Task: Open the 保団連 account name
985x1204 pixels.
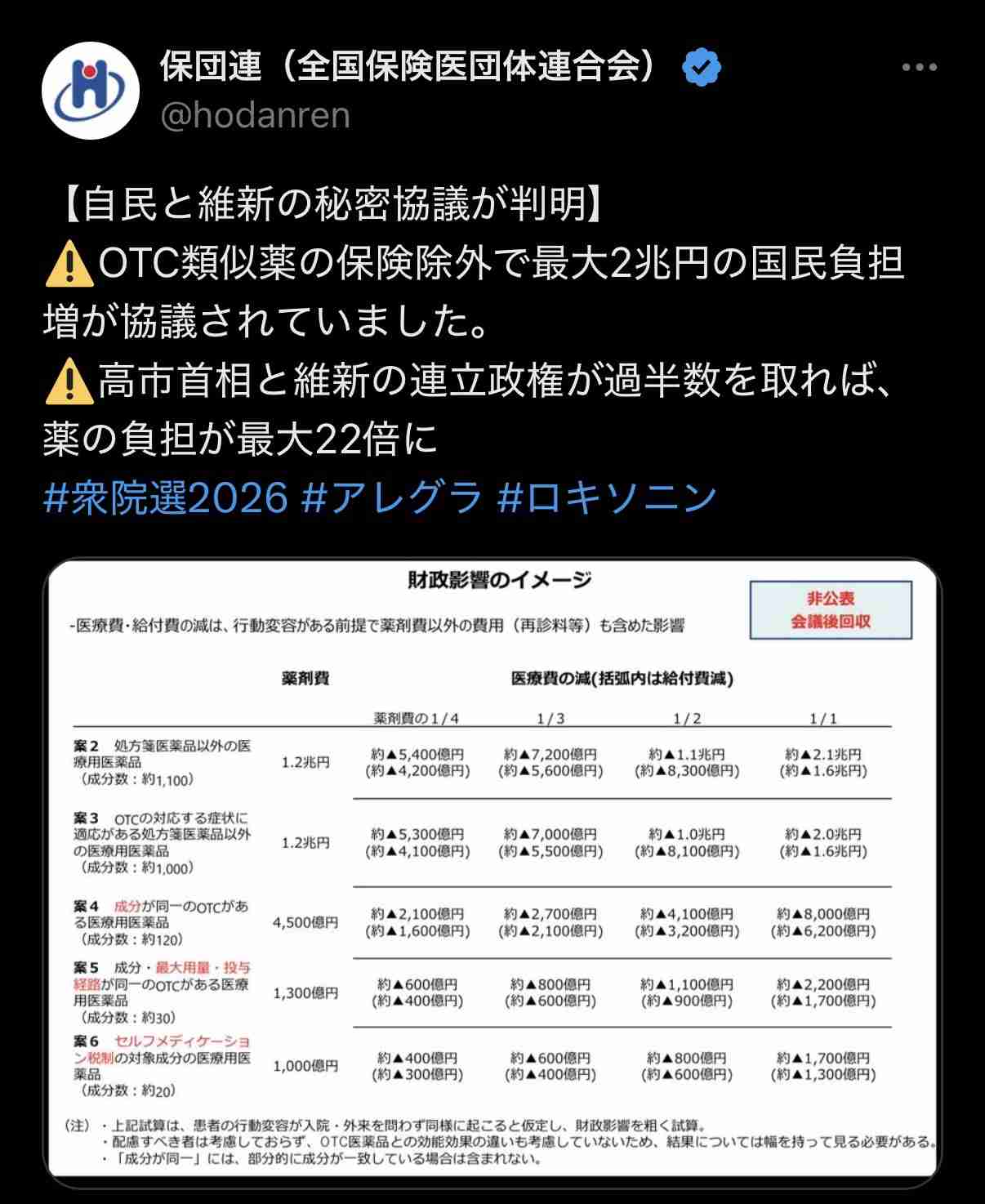Action: (408, 66)
